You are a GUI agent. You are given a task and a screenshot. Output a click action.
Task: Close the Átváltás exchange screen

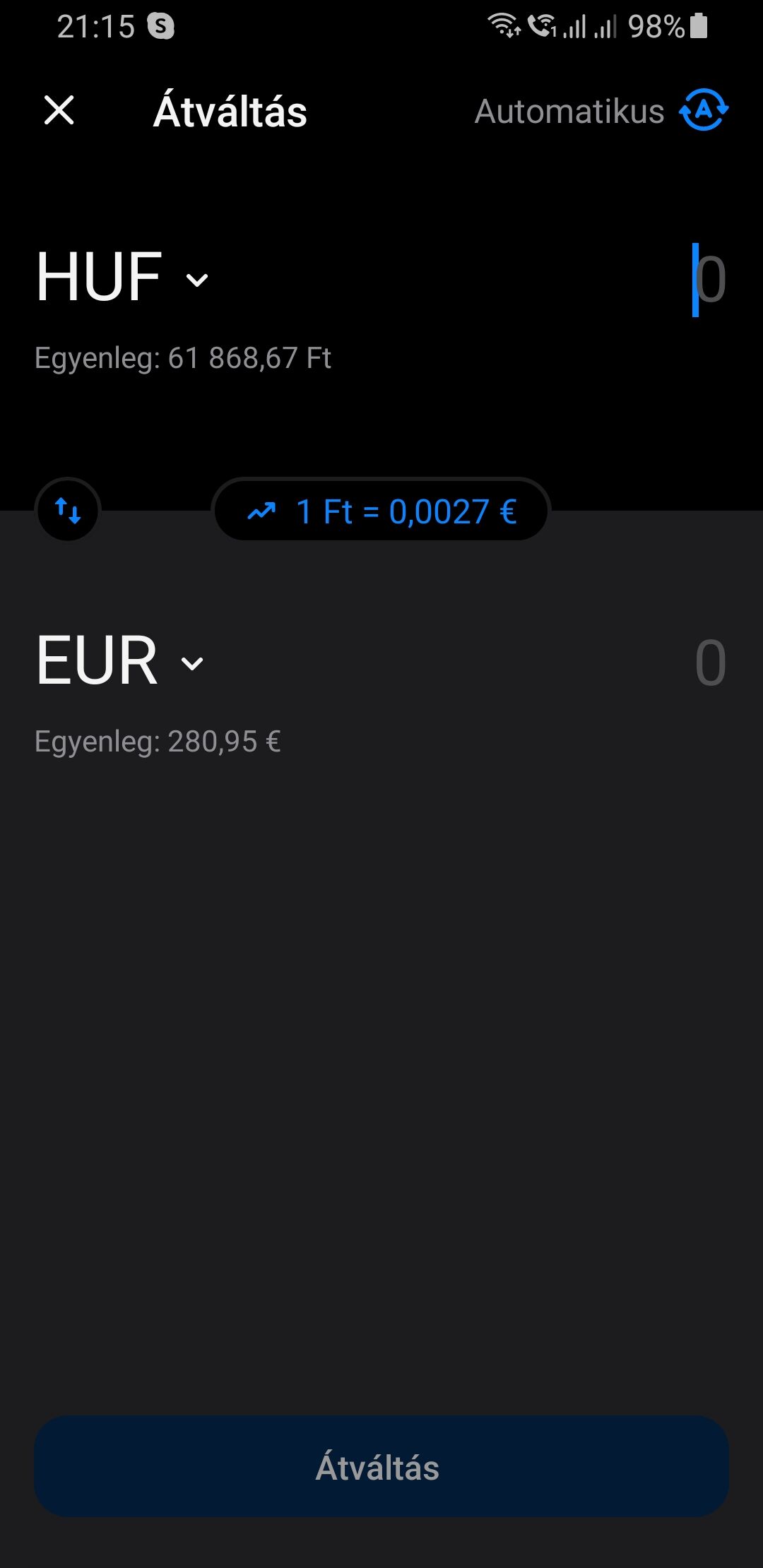(x=59, y=110)
